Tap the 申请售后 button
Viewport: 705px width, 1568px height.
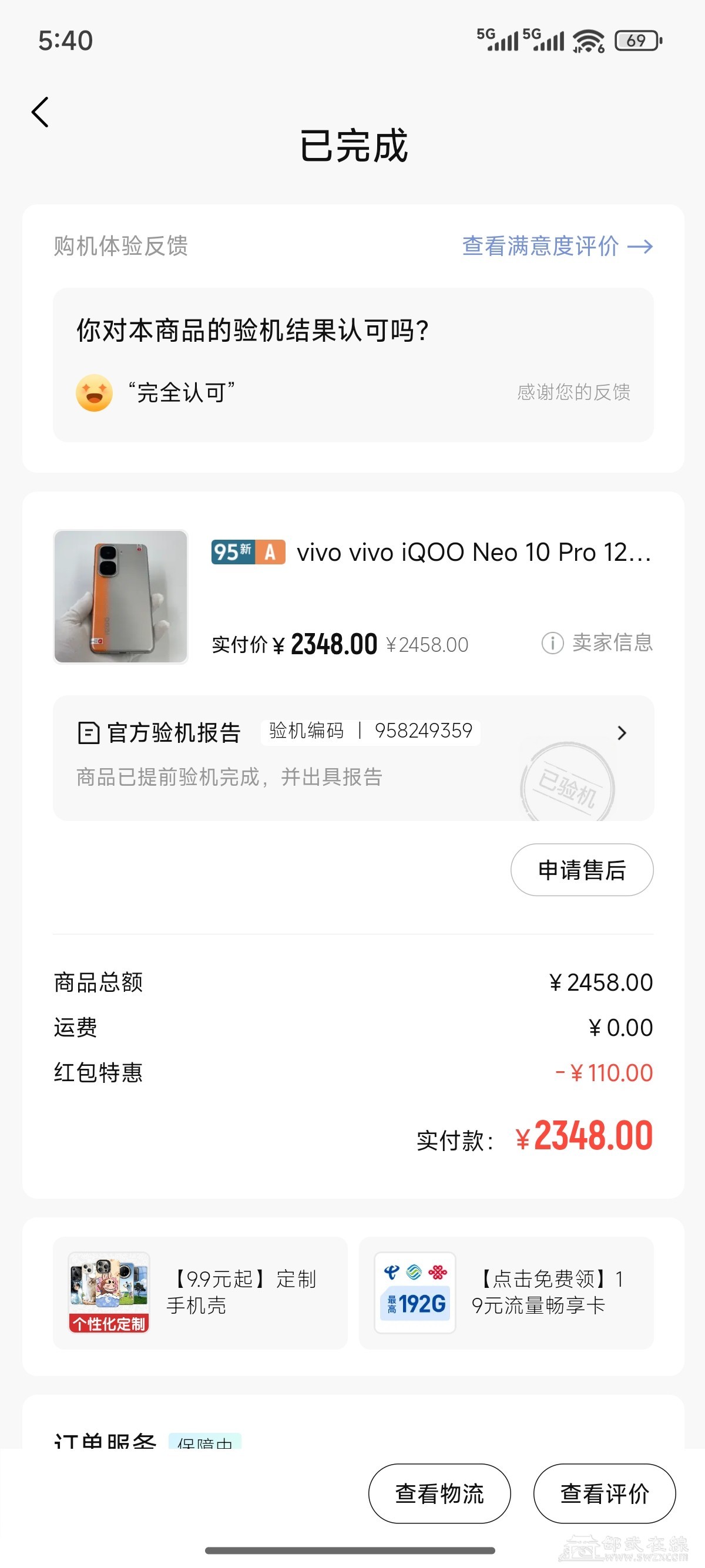point(582,870)
